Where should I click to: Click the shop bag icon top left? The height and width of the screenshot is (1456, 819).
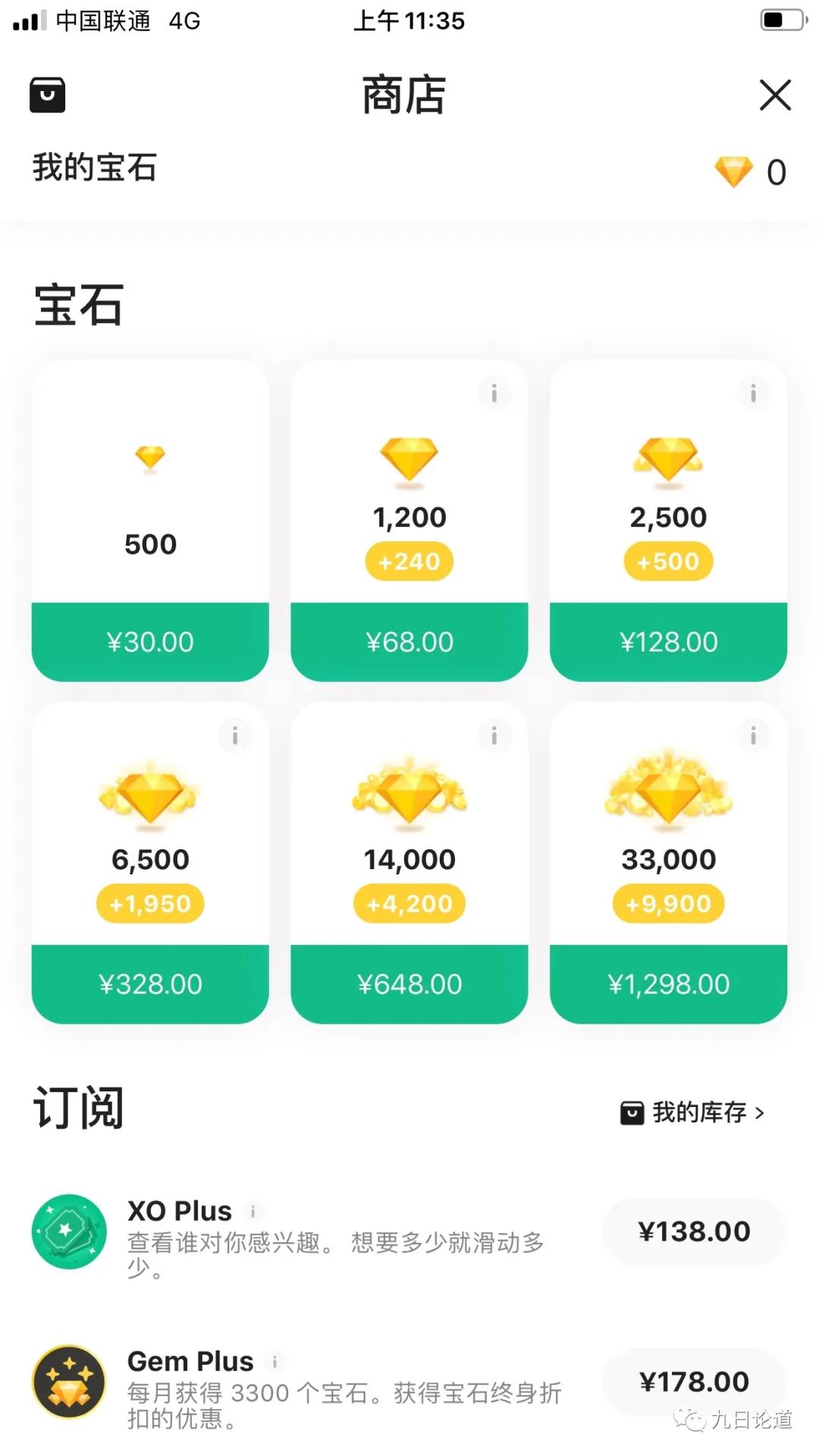point(48,94)
